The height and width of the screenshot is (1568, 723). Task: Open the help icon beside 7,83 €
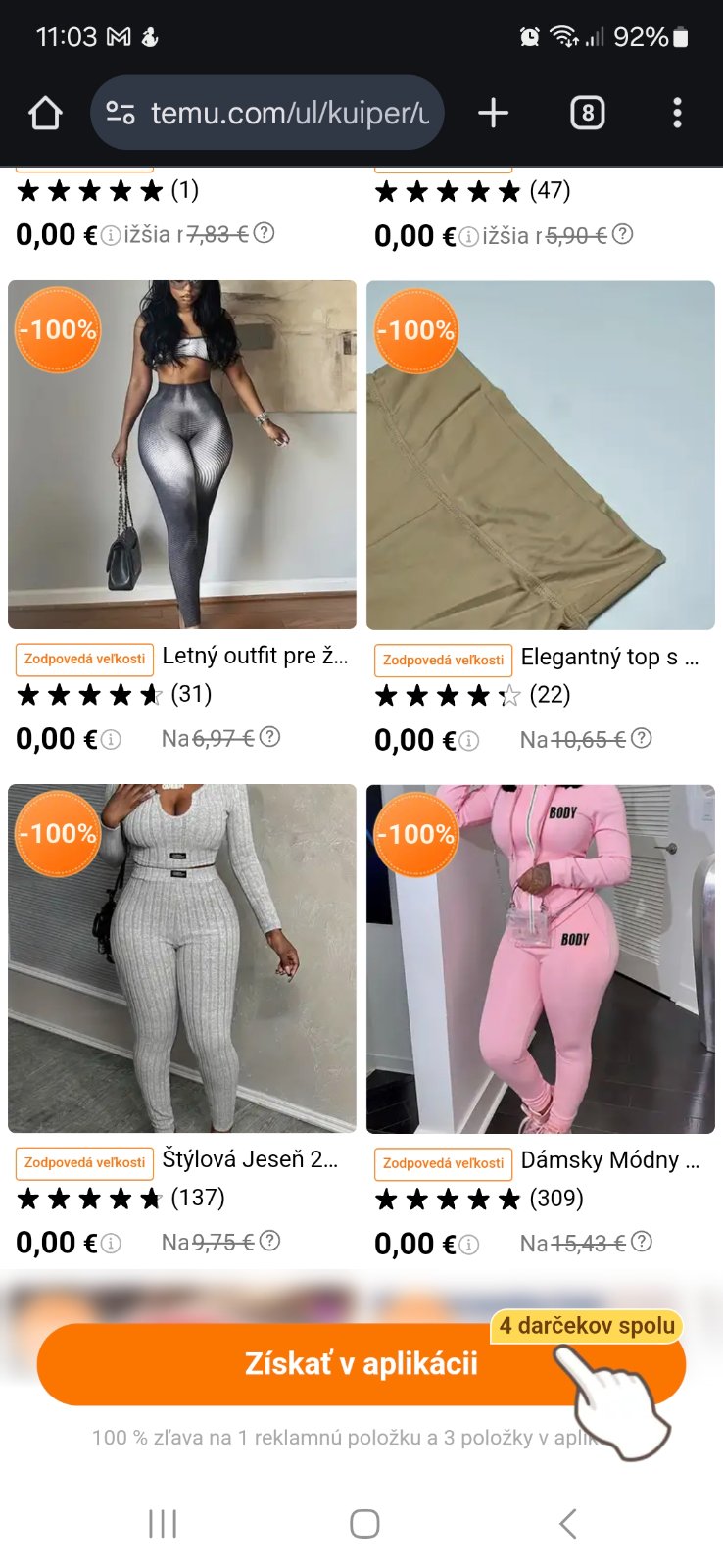pos(264,233)
